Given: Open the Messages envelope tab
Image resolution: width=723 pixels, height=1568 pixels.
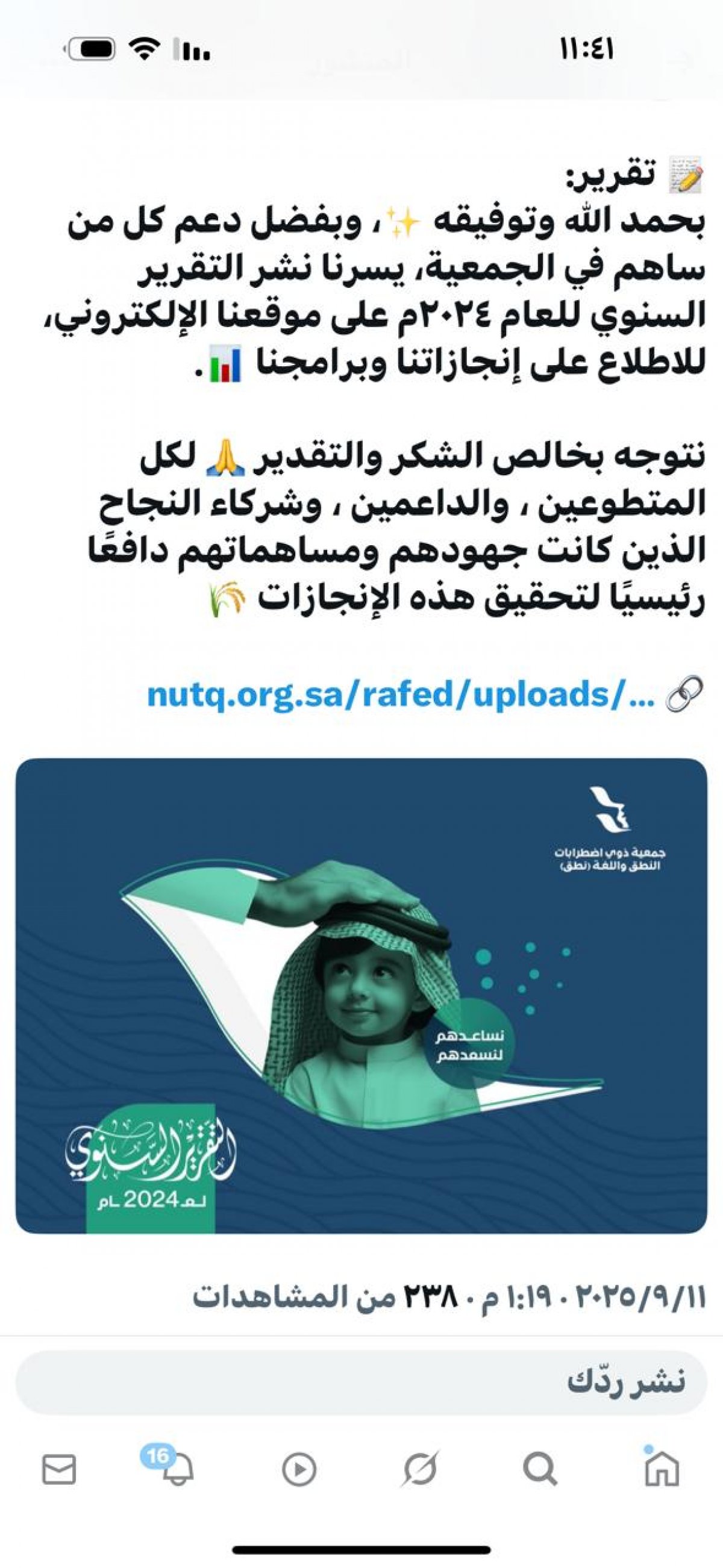Looking at the screenshot, I should (59, 1470).
